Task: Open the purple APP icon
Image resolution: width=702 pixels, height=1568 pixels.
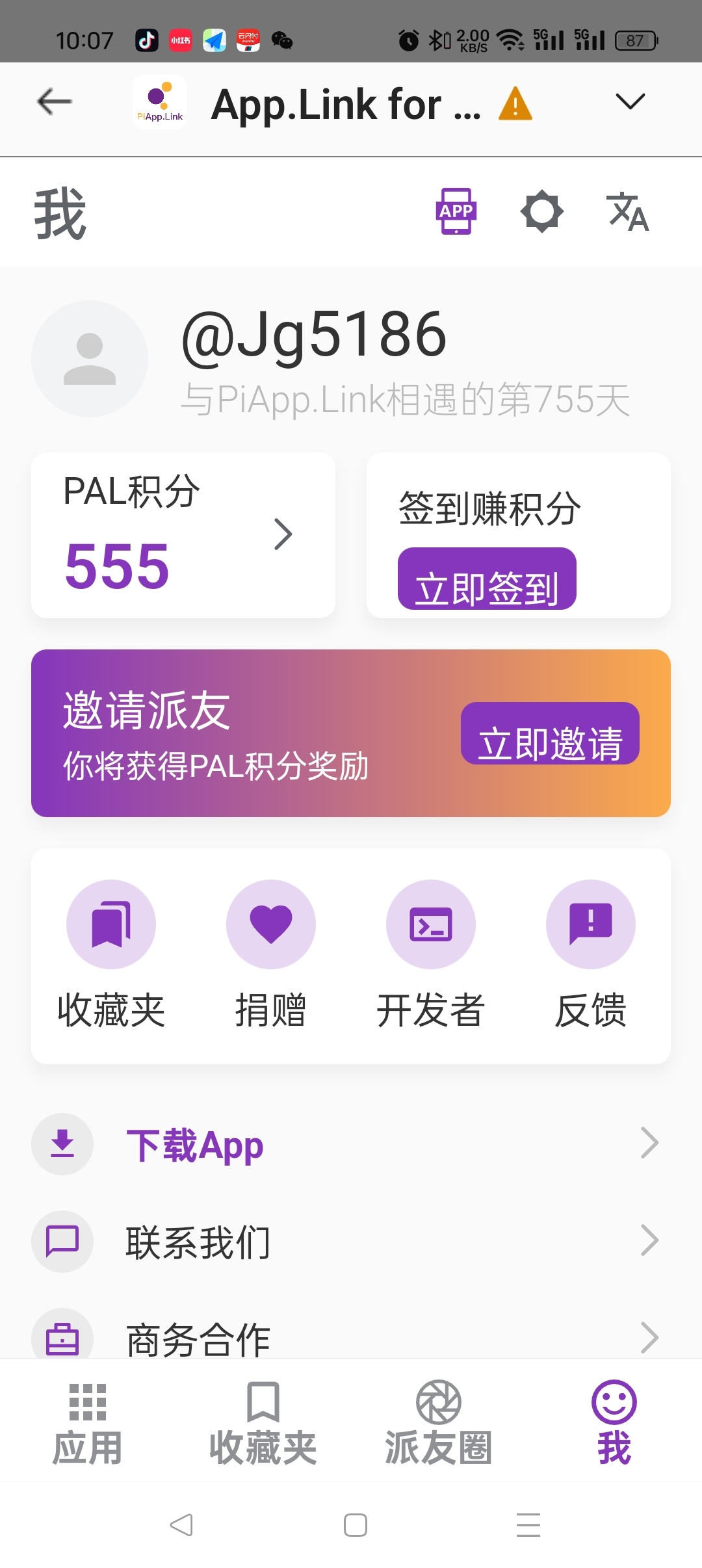Action: [x=456, y=211]
